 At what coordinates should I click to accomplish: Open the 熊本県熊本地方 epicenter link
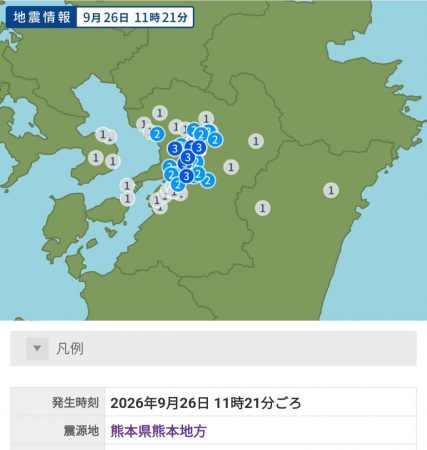click(x=158, y=431)
